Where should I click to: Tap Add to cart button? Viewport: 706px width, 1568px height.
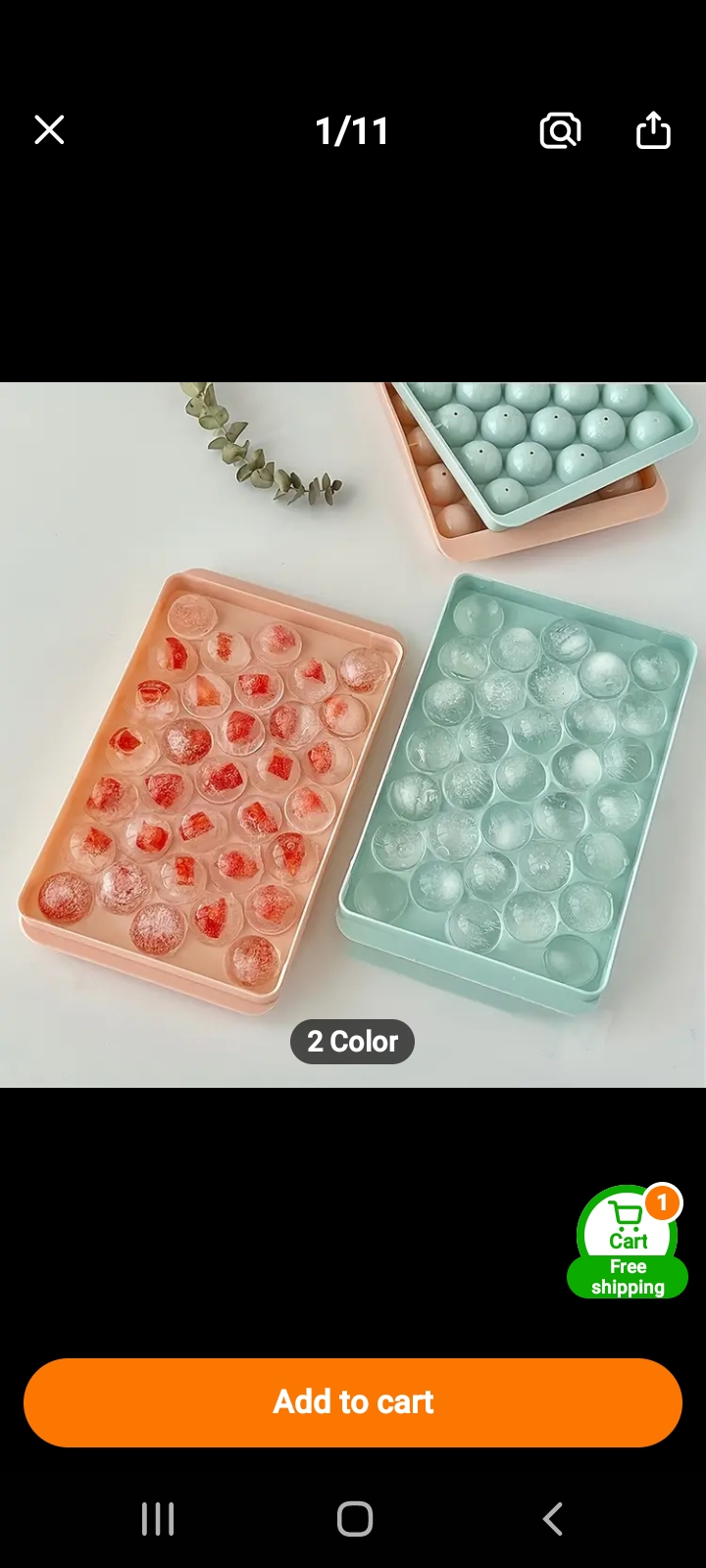pyautogui.click(x=353, y=1402)
